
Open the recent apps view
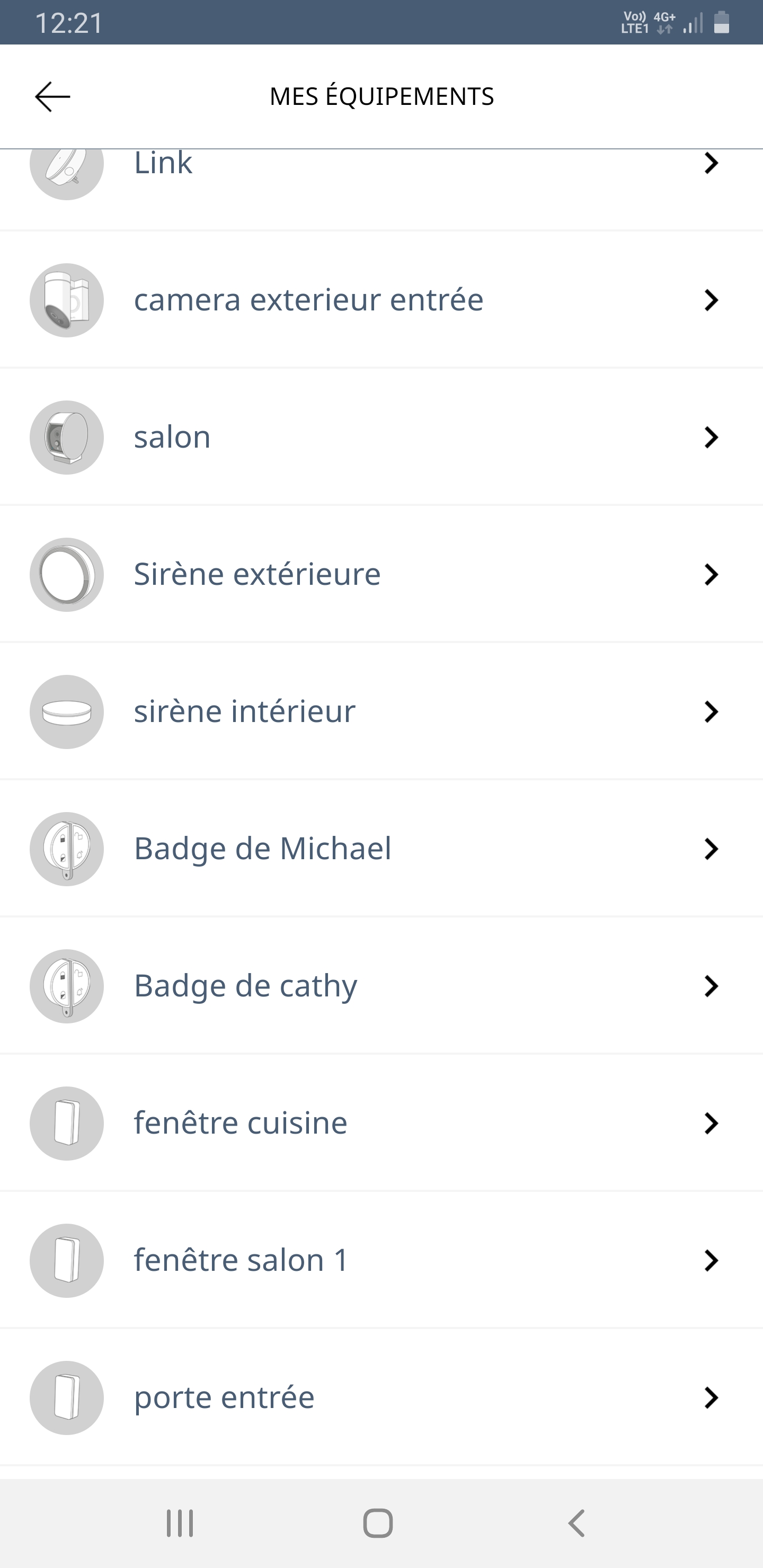tap(180, 1524)
